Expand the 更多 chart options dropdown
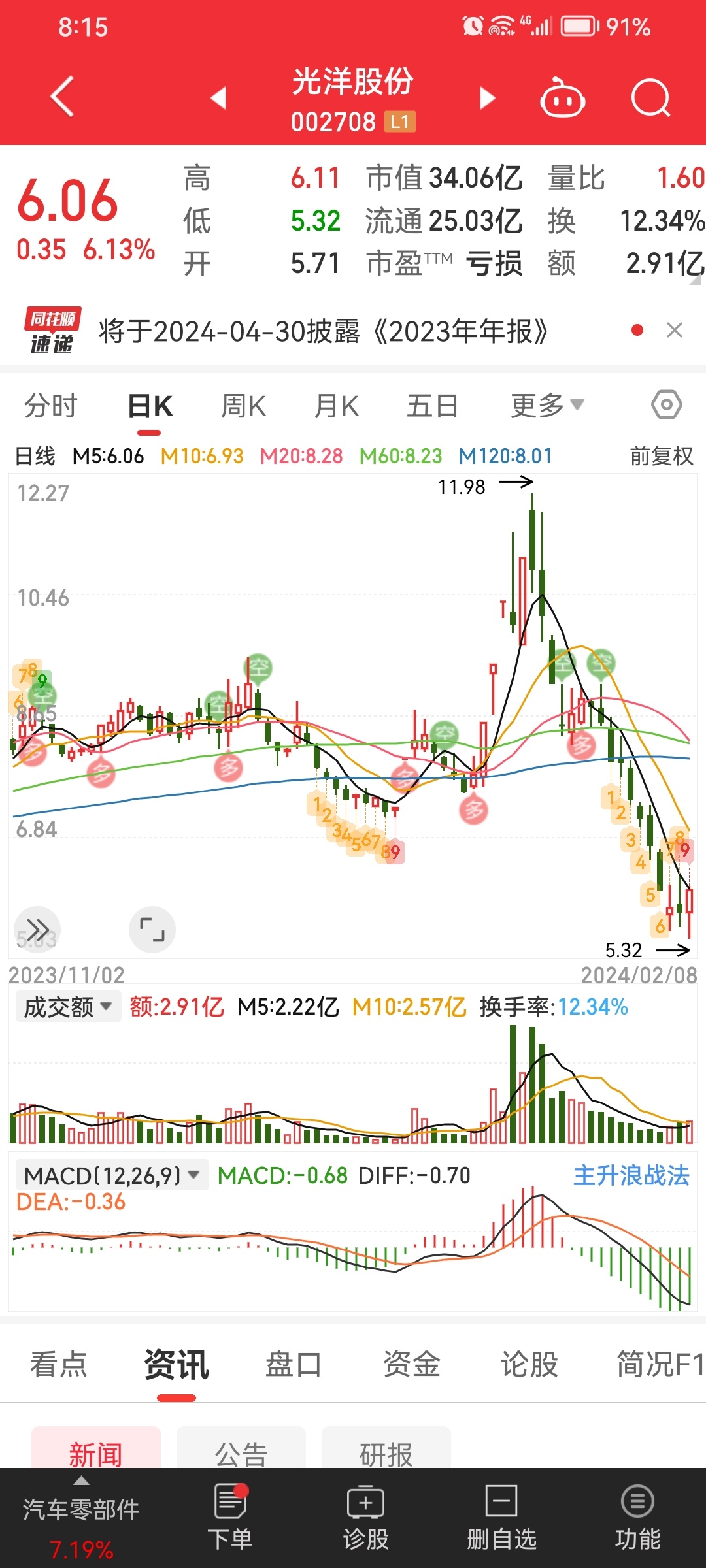 [547, 406]
